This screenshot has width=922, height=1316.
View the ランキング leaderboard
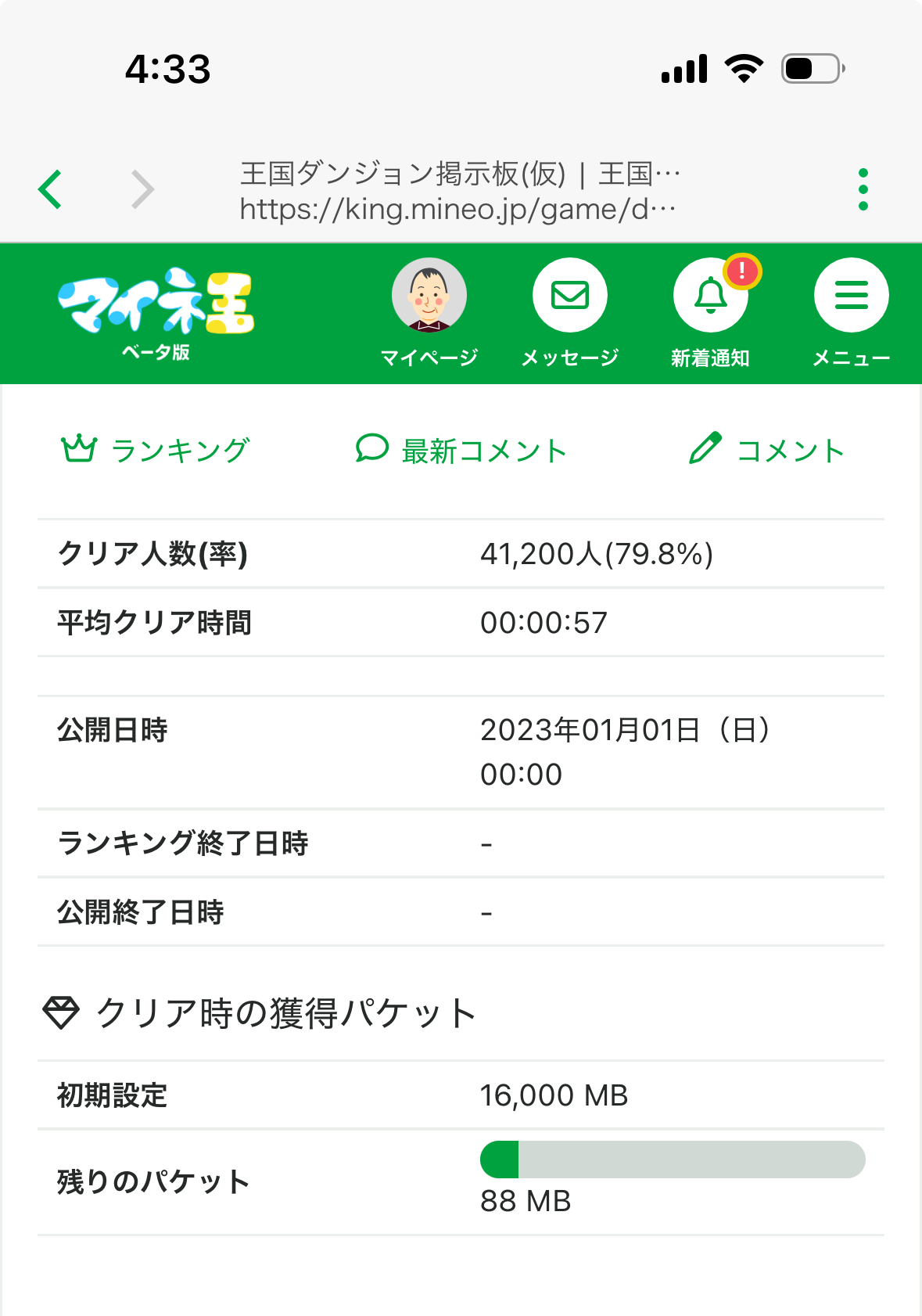click(x=156, y=451)
